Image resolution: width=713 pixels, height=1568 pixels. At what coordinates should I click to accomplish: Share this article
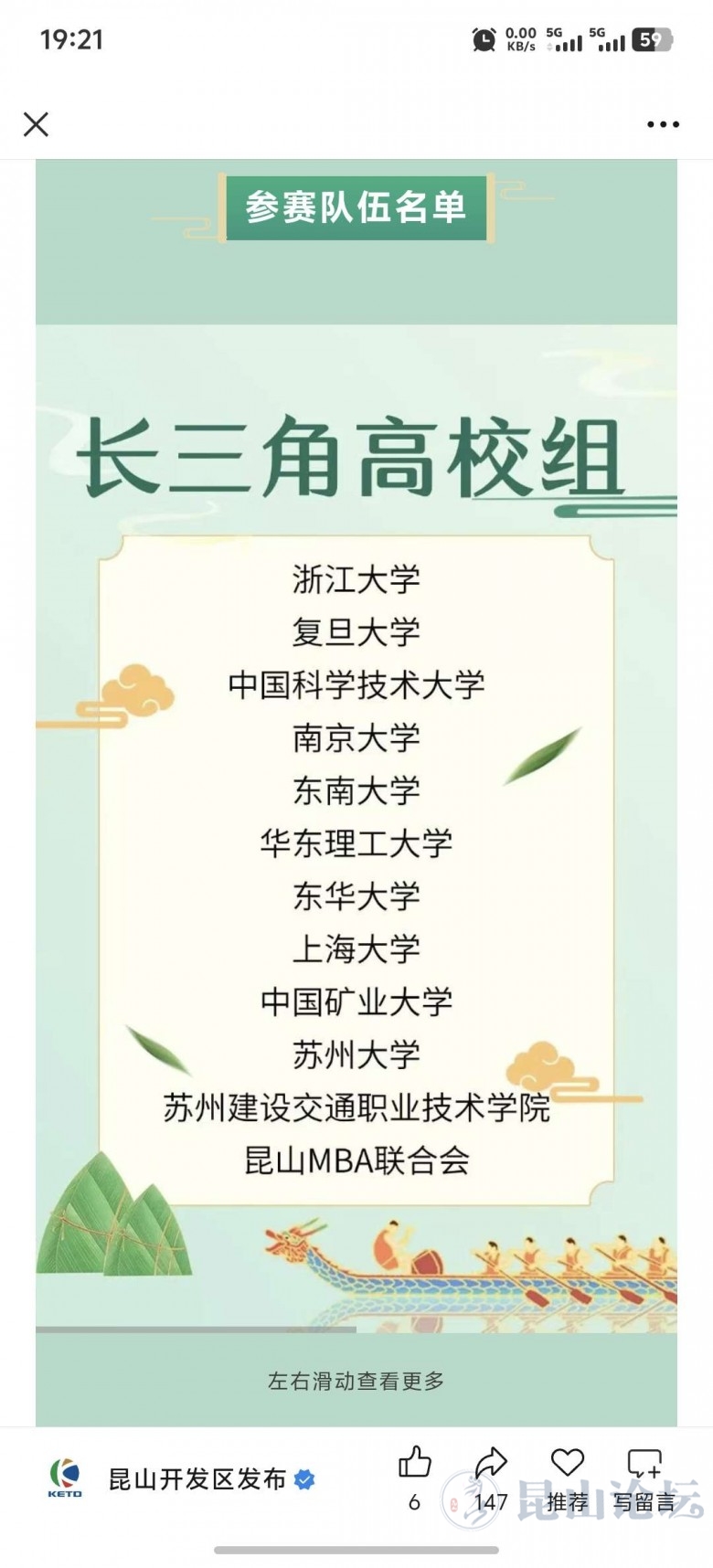(491, 1463)
